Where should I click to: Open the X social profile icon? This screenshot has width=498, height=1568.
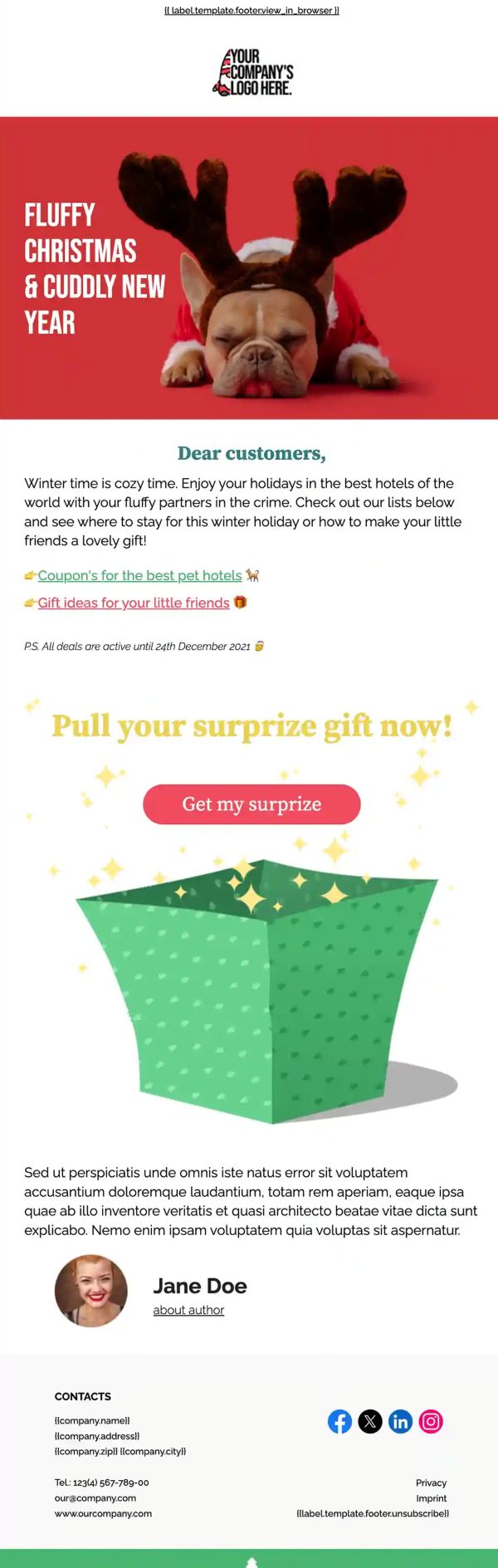(370, 1421)
